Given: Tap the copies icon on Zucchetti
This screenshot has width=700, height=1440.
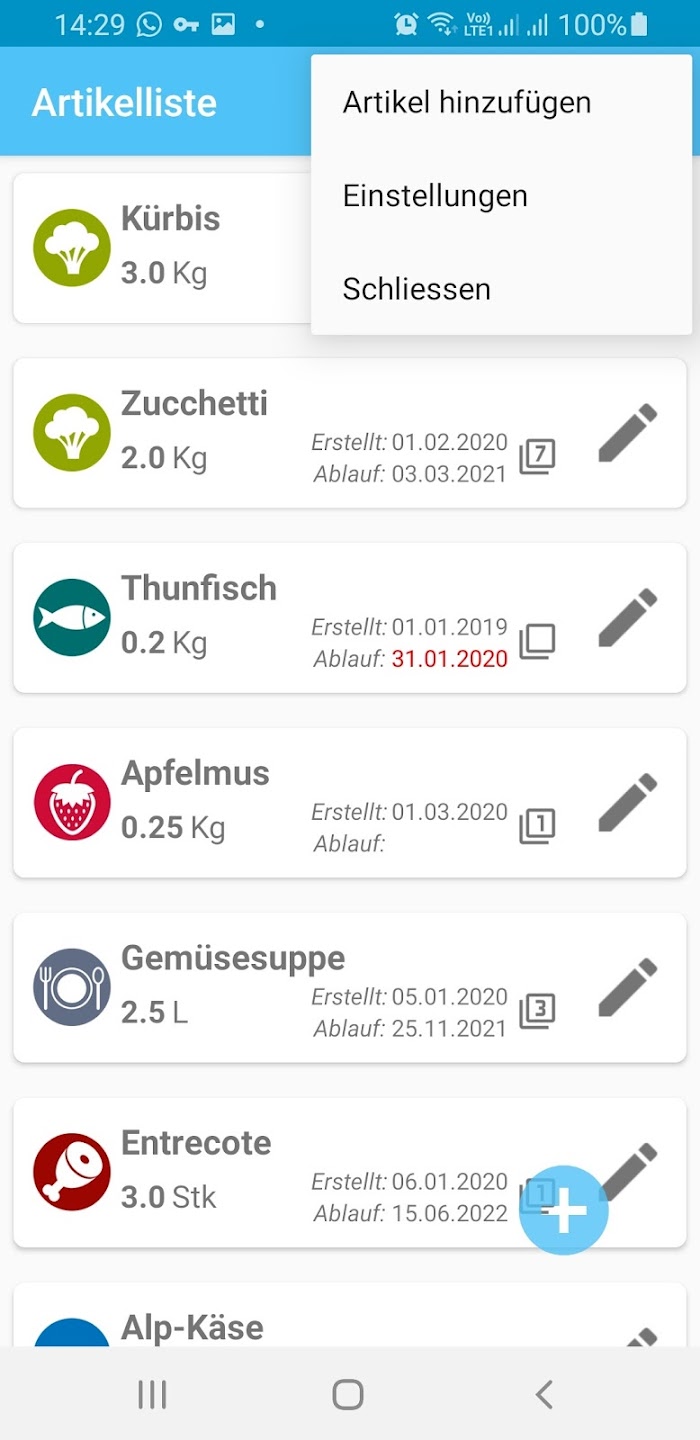Looking at the screenshot, I should coord(537,457).
